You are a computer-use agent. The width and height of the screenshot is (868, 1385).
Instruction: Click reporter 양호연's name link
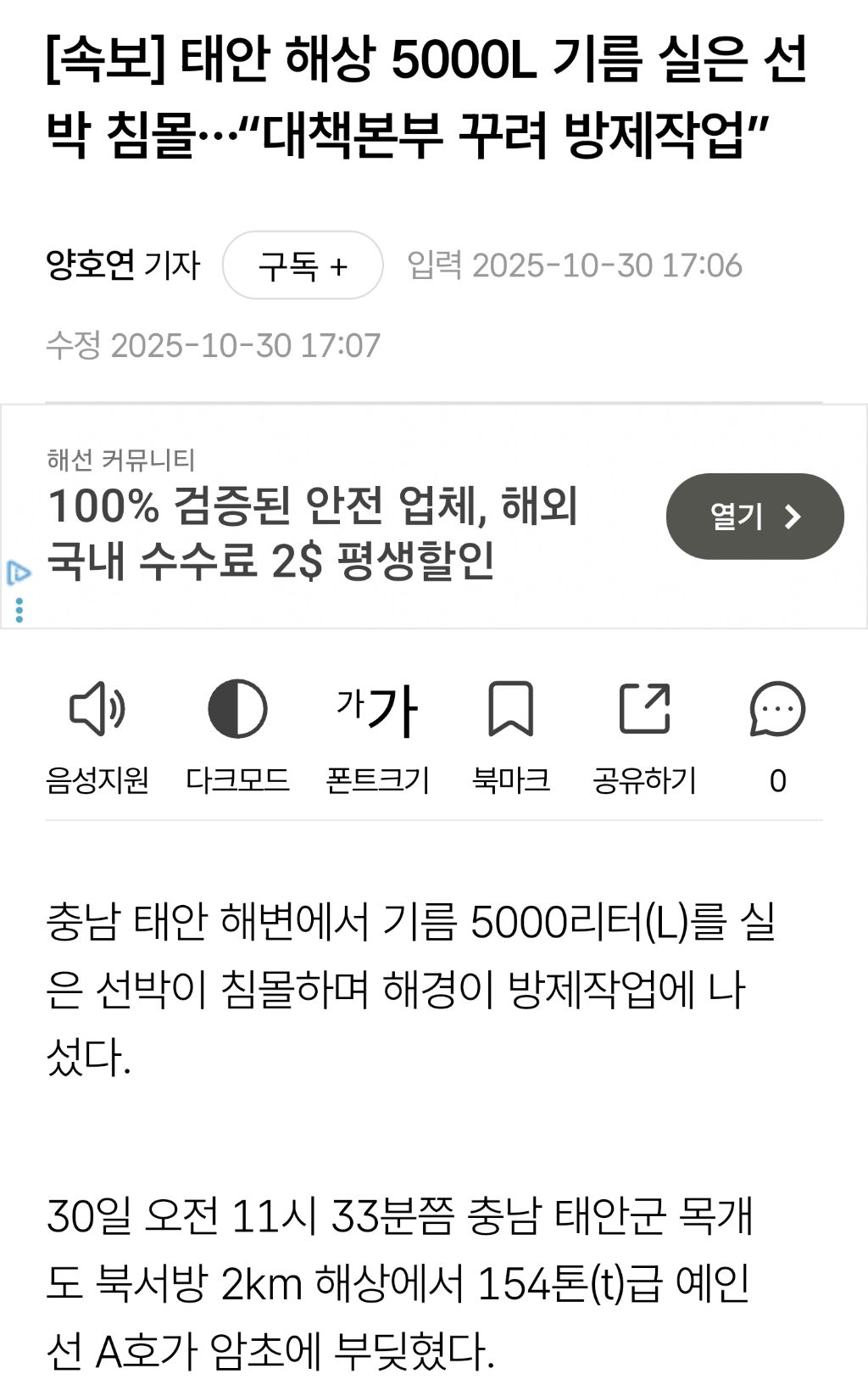(x=91, y=264)
